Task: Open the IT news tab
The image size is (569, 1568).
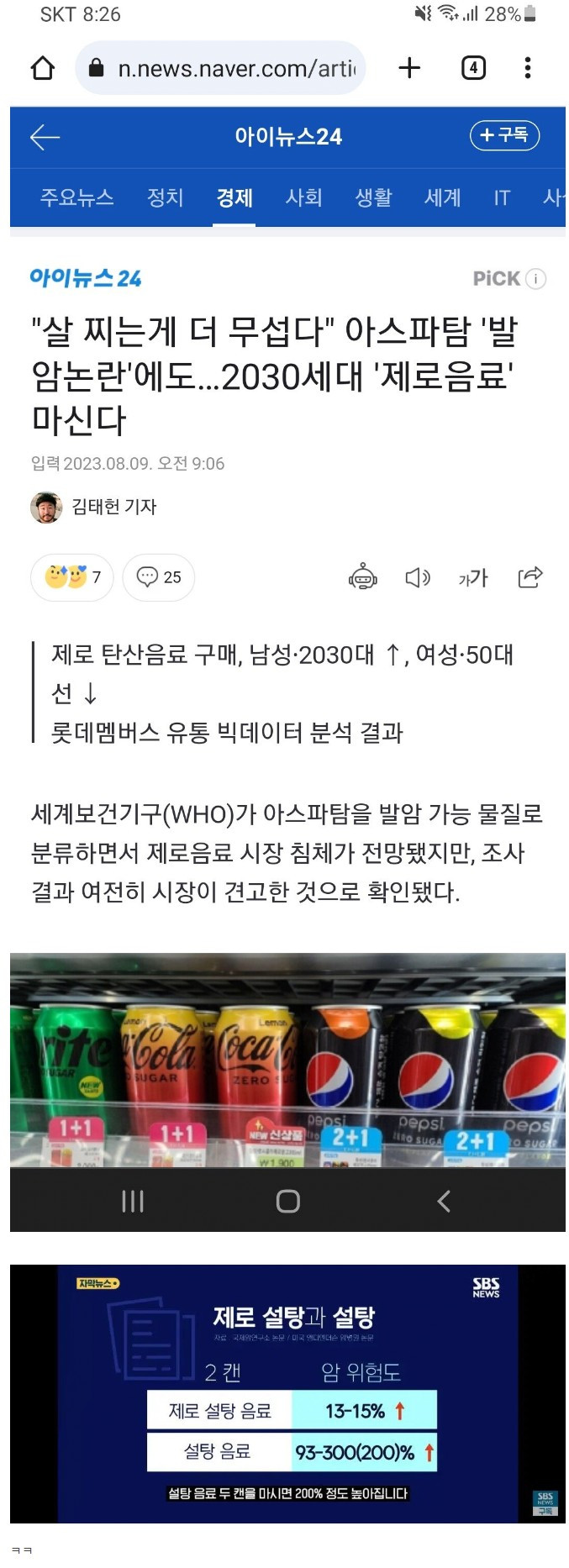Action: pyautogui.click(x=502, y=197)
